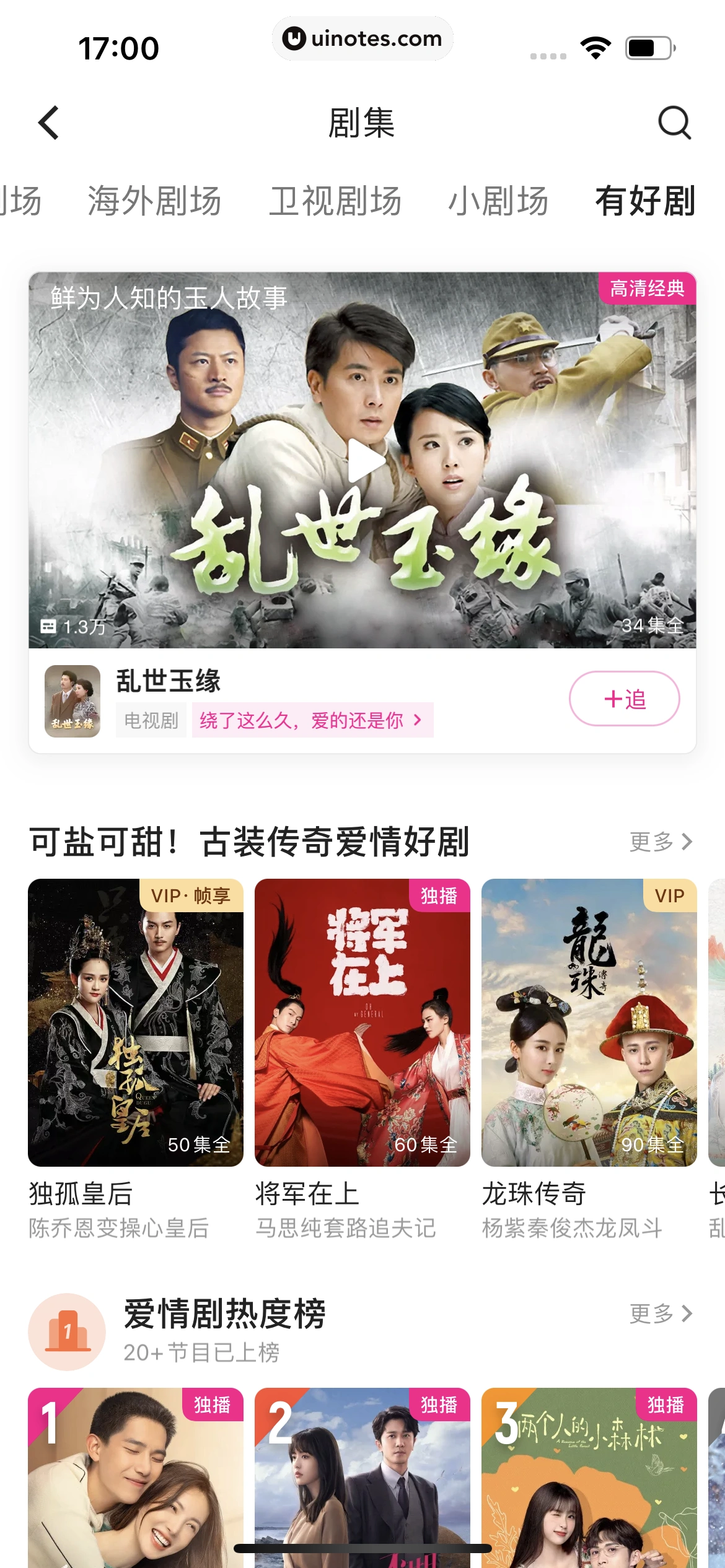Open the small 乱世玉缘 poster thumbnail
The image size is (725, 1568).
click(72, 701)
